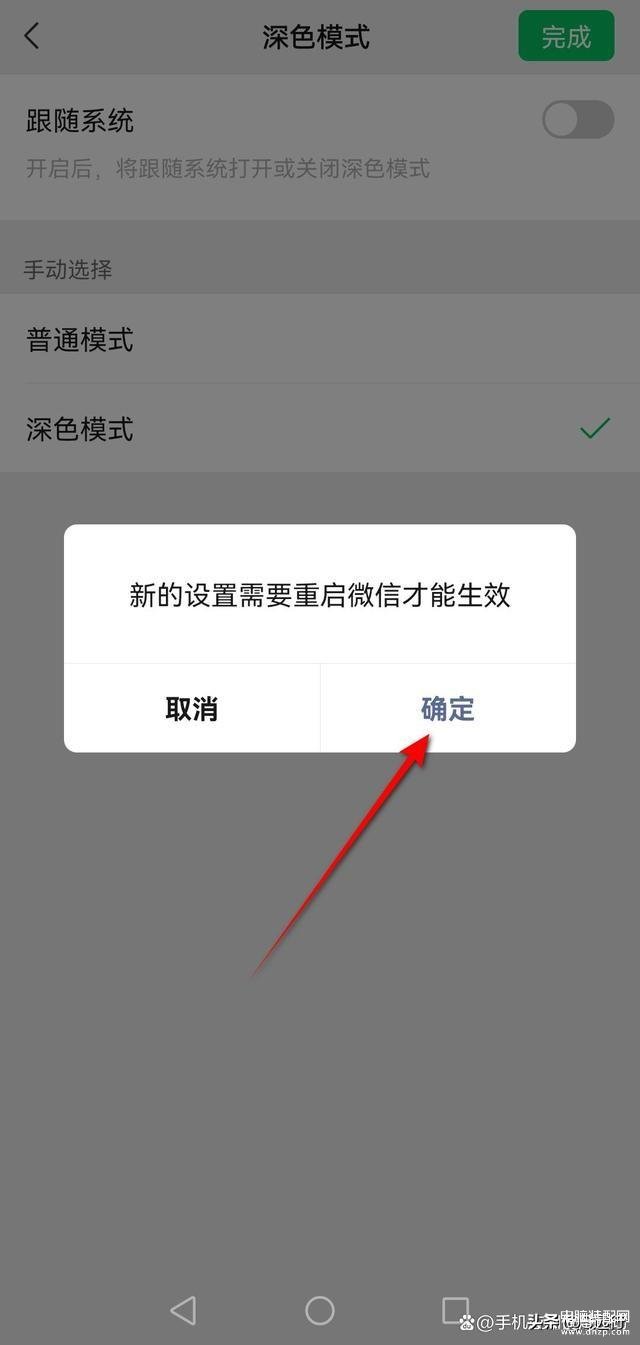Image resolution: width=640 pixels, height=1345 pixels.
Task: Select 深色模式
Action: (x=80, y=430)
